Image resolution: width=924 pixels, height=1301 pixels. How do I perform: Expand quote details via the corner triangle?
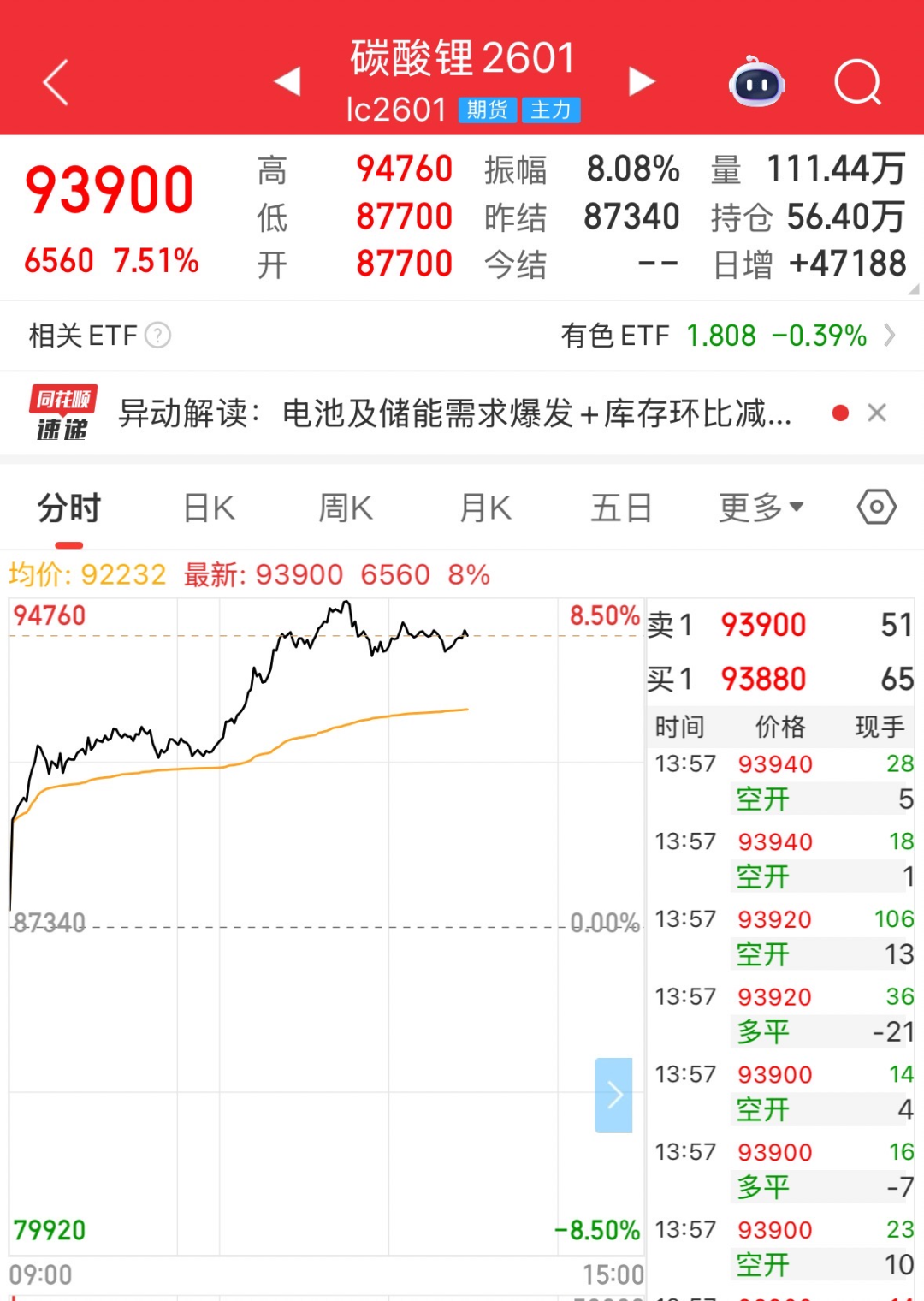[x=913, y=289]
